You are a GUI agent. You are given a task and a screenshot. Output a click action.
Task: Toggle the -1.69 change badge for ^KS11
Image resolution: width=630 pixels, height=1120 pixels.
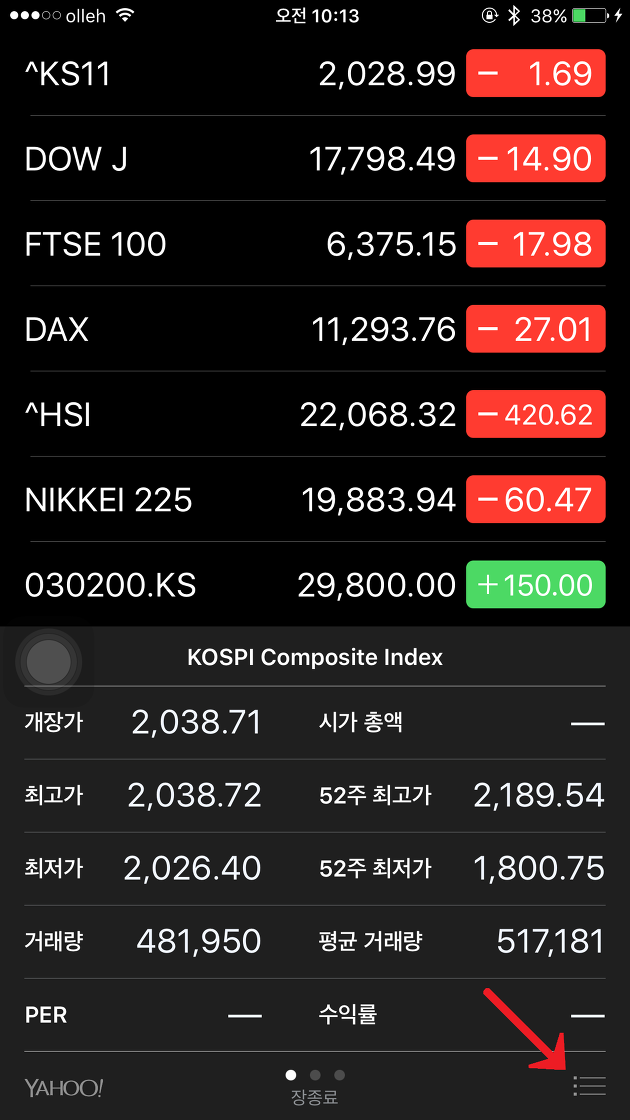[x=536, y=74]
